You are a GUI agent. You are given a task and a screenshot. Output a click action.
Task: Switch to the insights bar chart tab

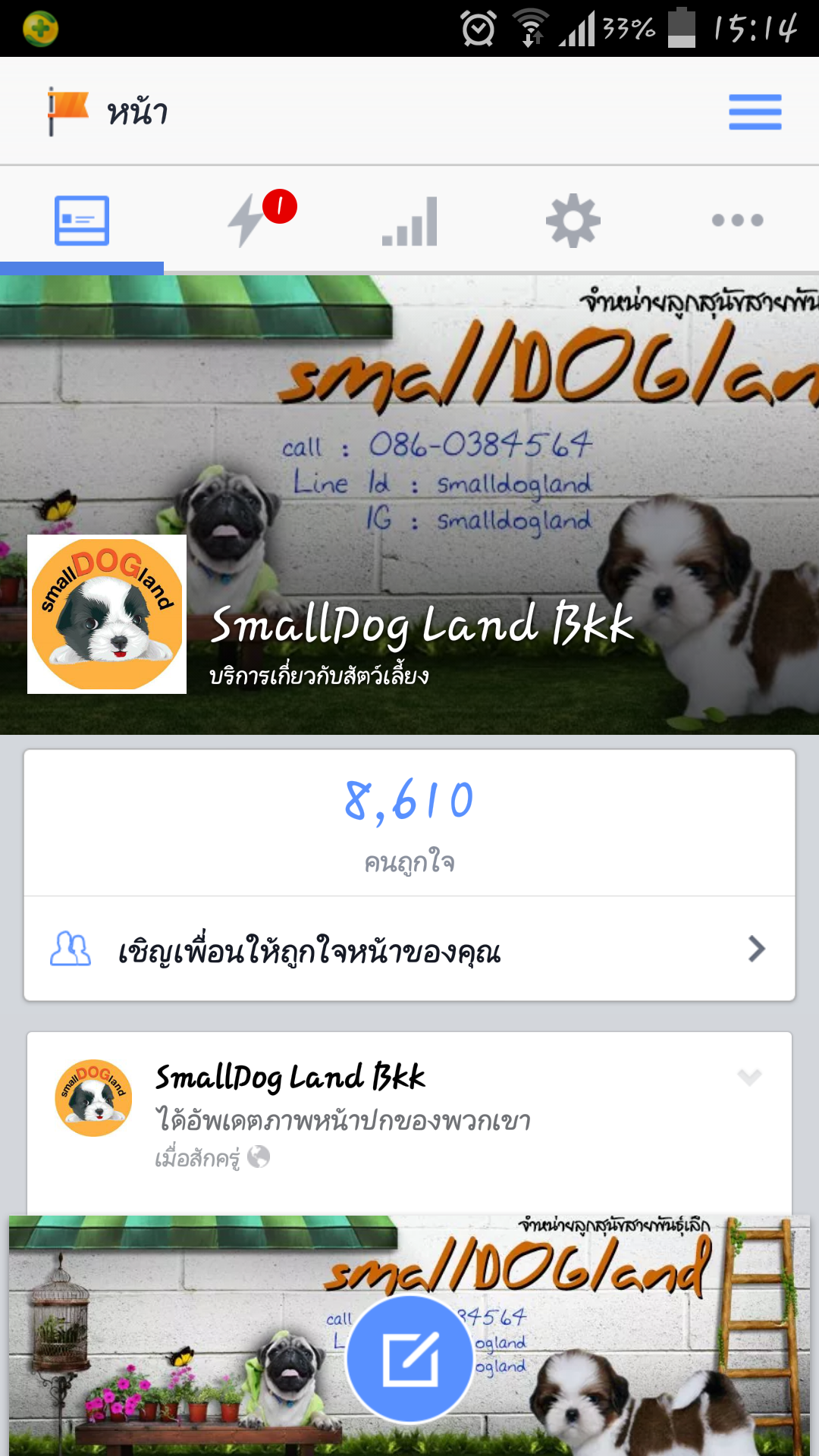(409, 221)
